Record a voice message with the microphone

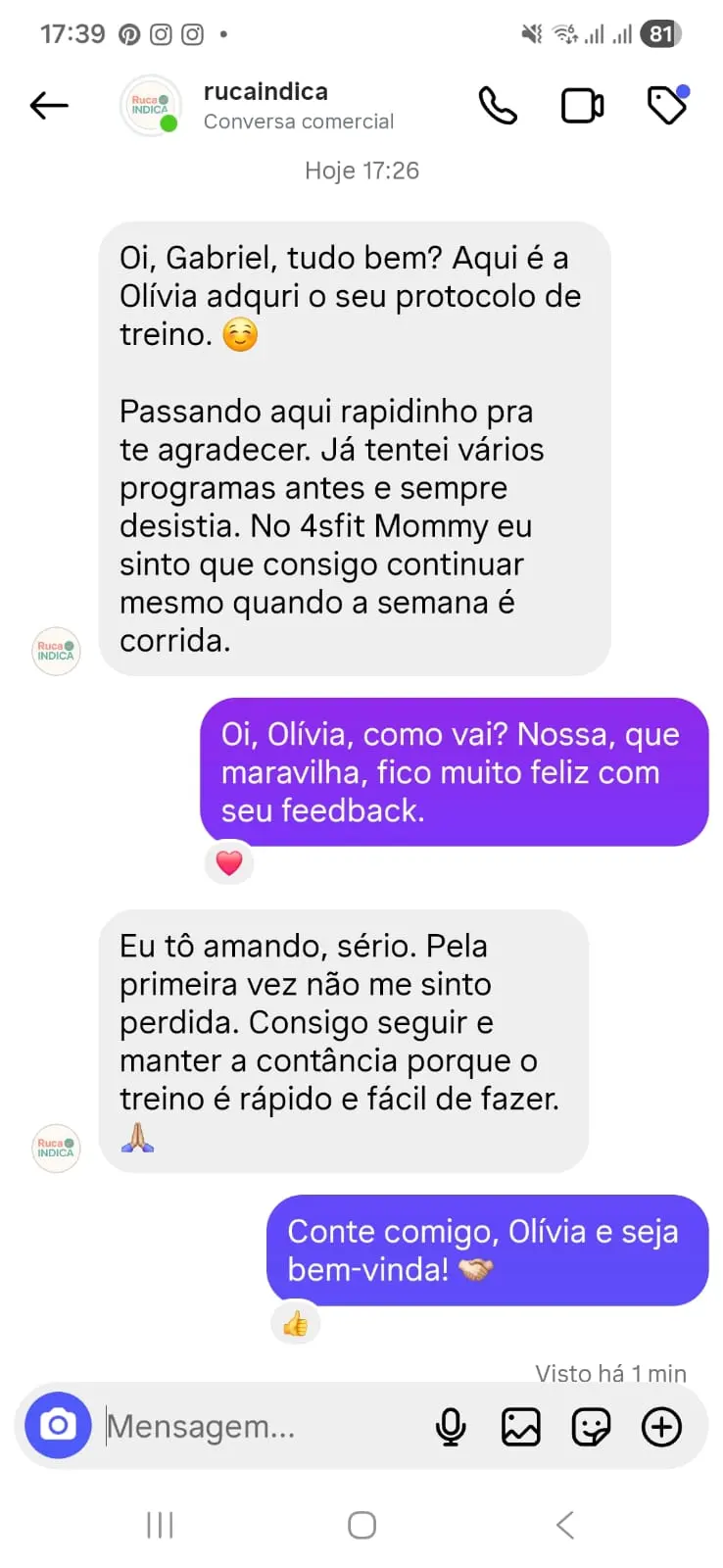pos(451,1427)
